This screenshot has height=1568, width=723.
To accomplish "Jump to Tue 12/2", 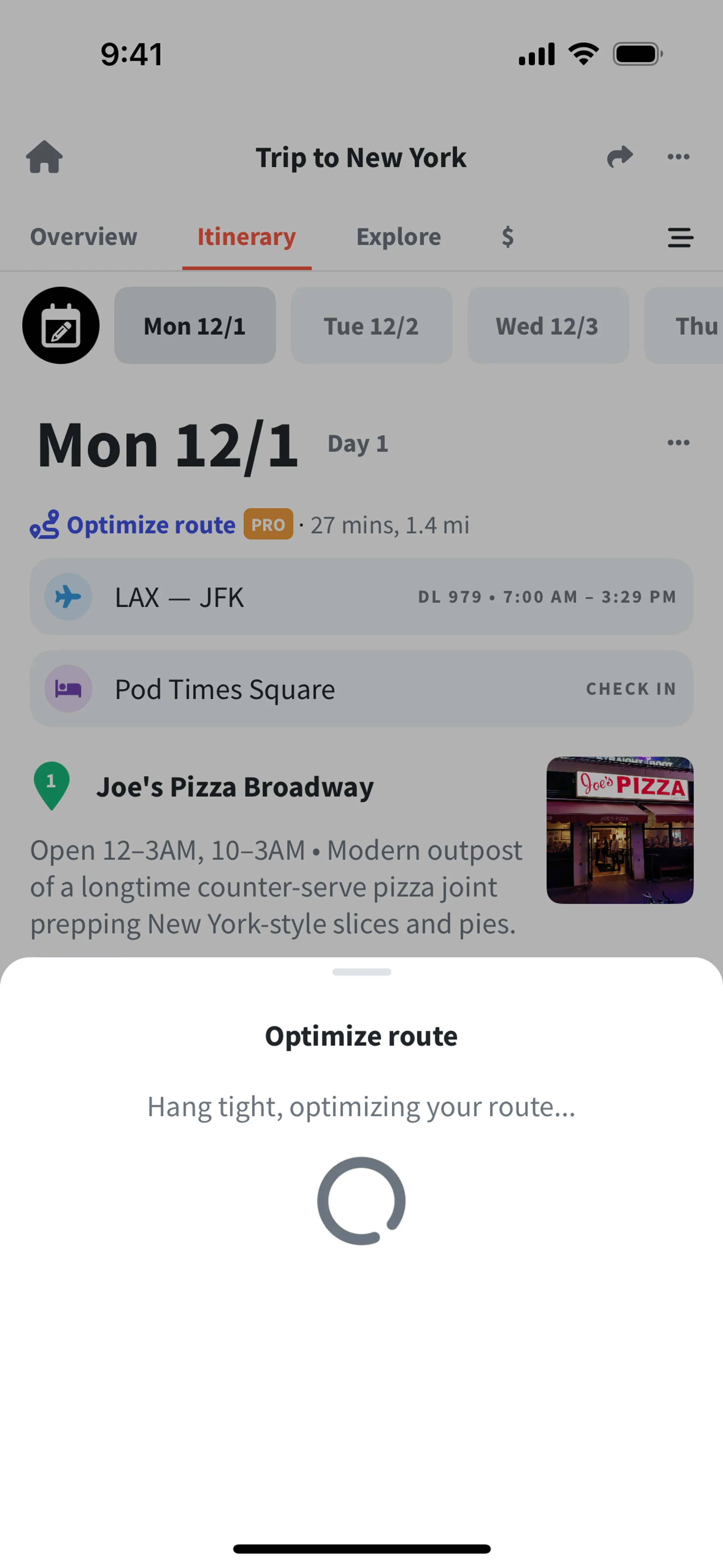I will click(x=371, y=326).
